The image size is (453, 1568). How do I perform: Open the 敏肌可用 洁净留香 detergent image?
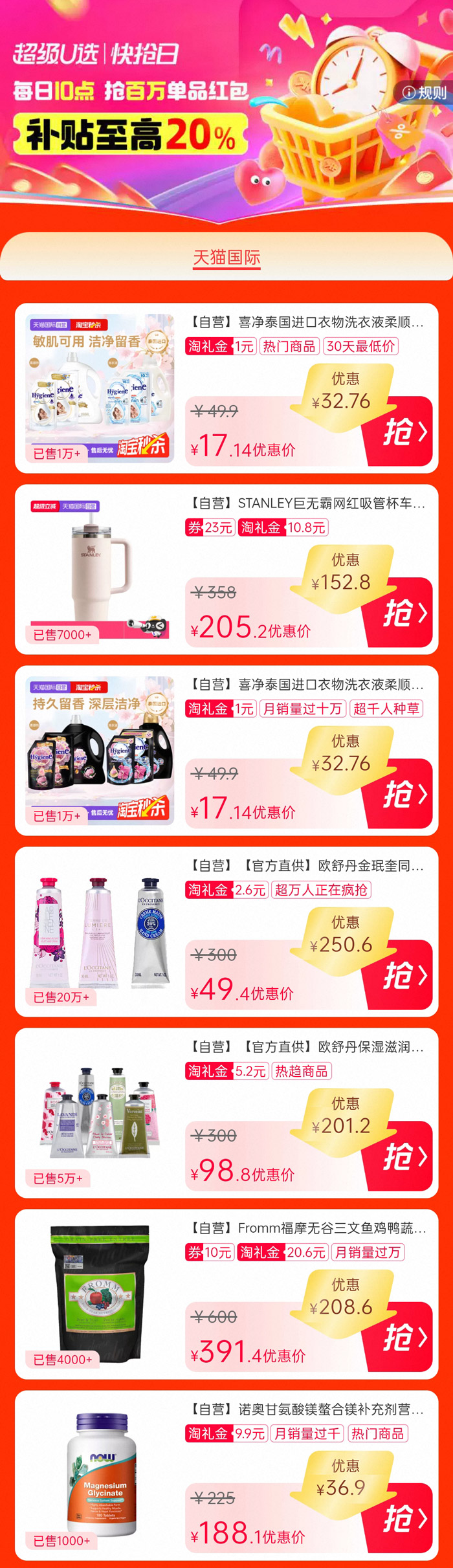[100, 388]
